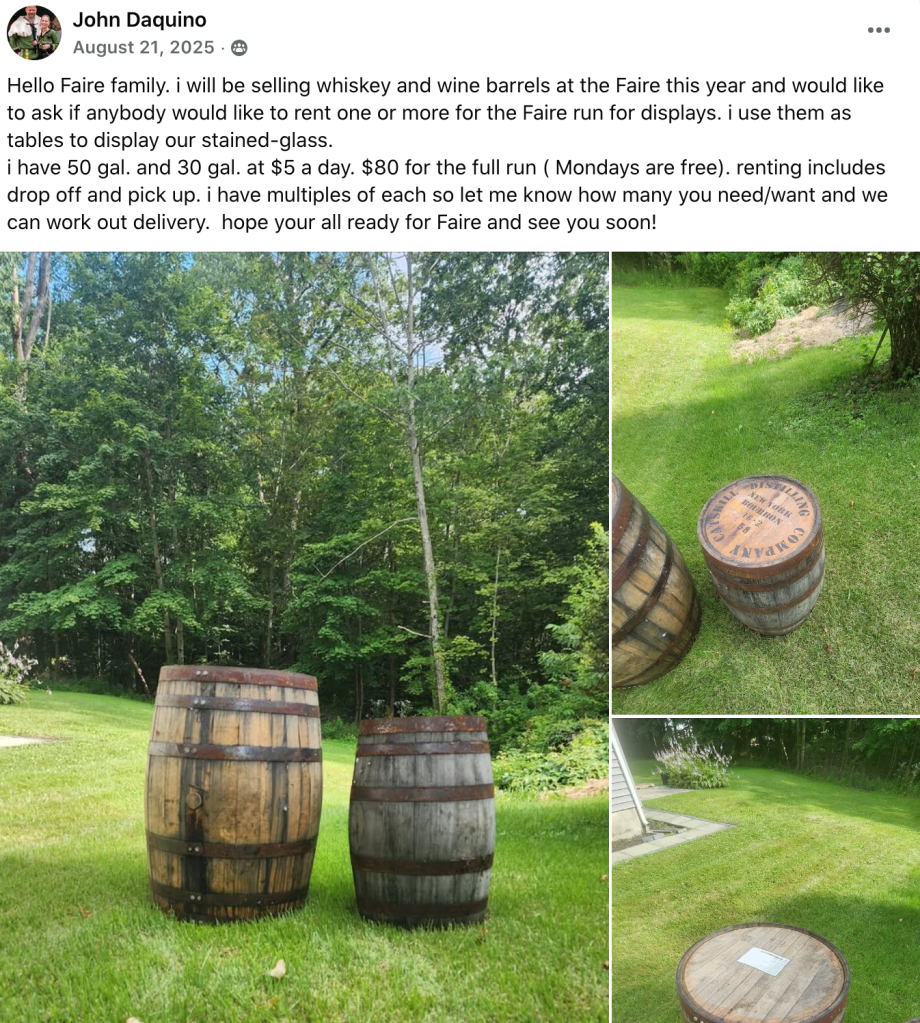Open John Daquino's profile name link

[139, 20]
